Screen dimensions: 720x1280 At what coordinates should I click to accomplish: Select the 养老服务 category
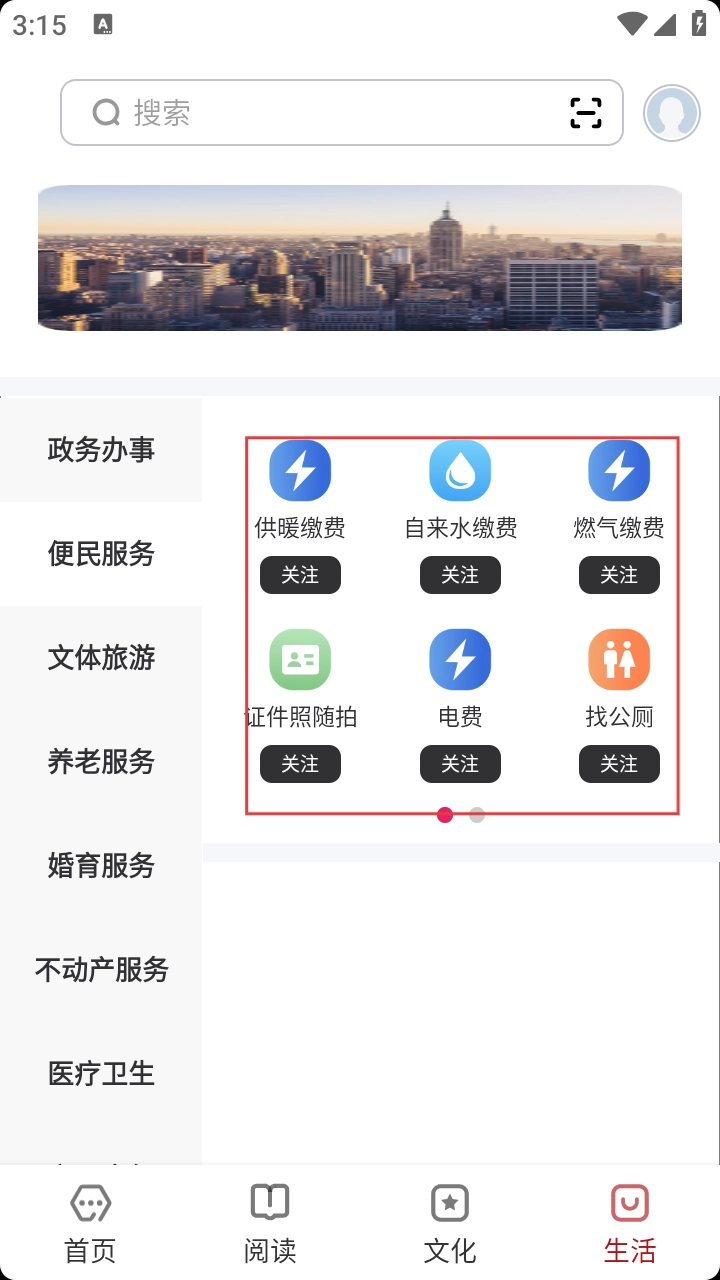101,762
